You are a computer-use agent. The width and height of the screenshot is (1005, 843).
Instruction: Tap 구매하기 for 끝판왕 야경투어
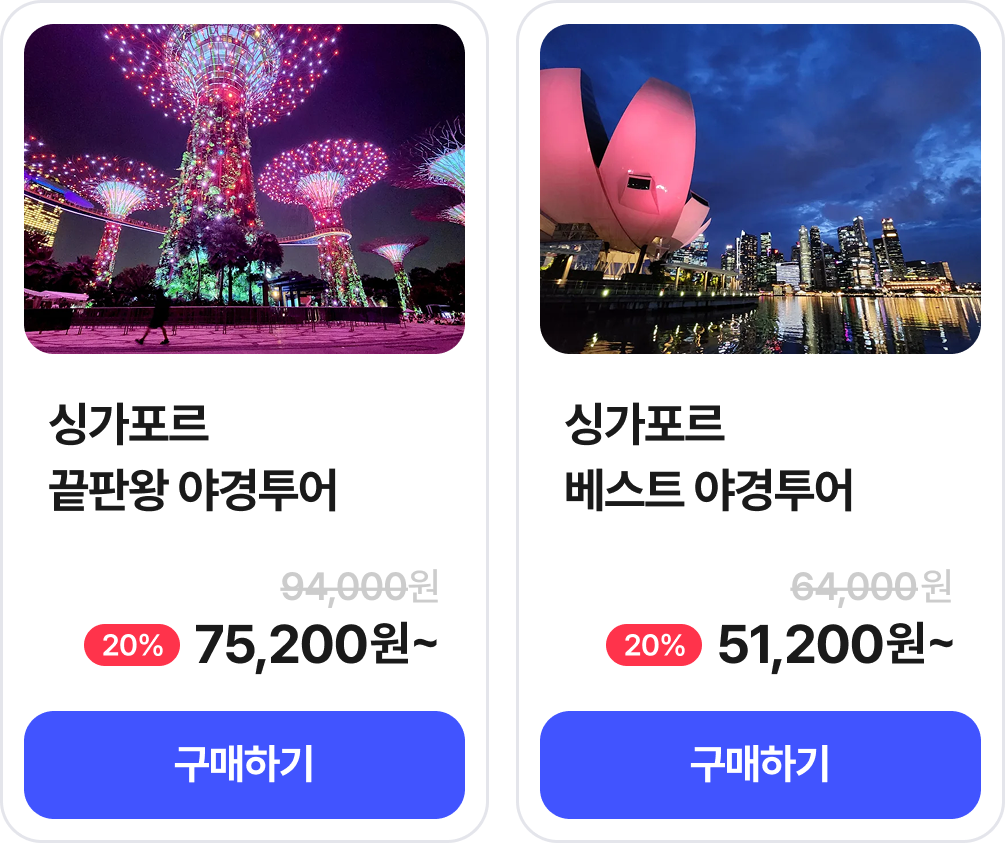point(244,765)
